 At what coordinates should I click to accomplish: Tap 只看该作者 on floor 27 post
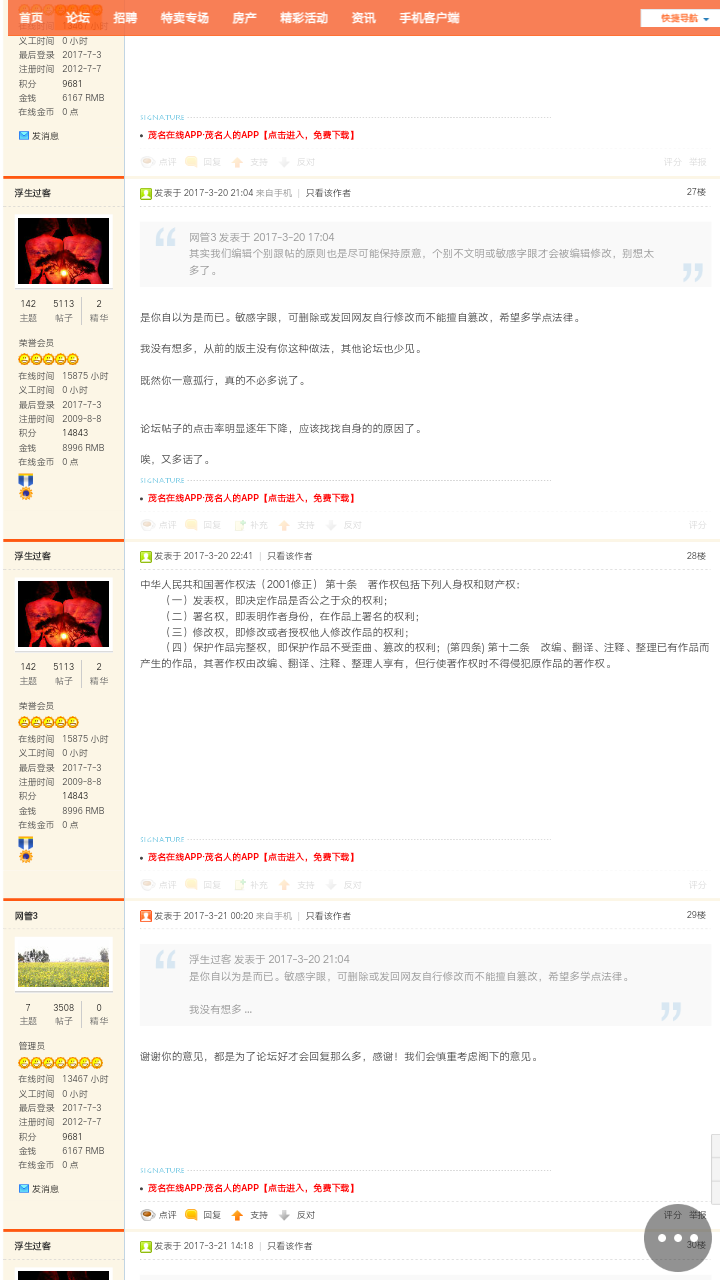[328, 193]
